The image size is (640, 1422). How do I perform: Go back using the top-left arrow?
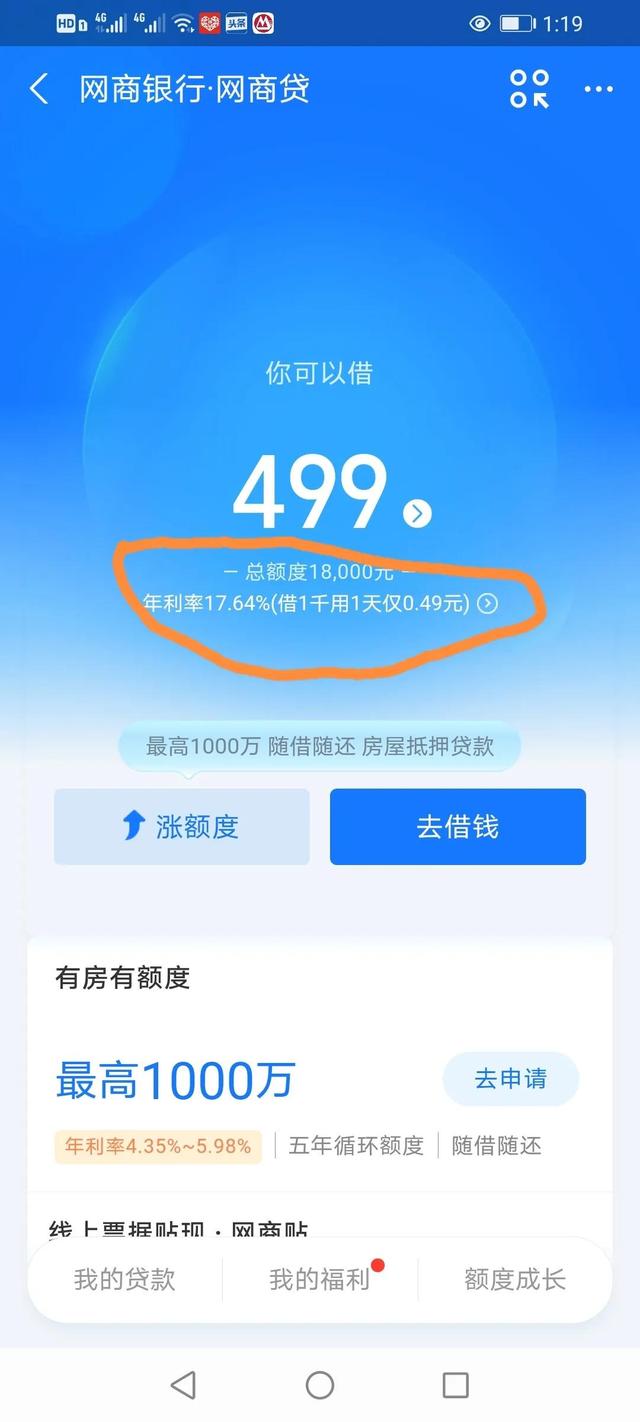tap(39, 89)
